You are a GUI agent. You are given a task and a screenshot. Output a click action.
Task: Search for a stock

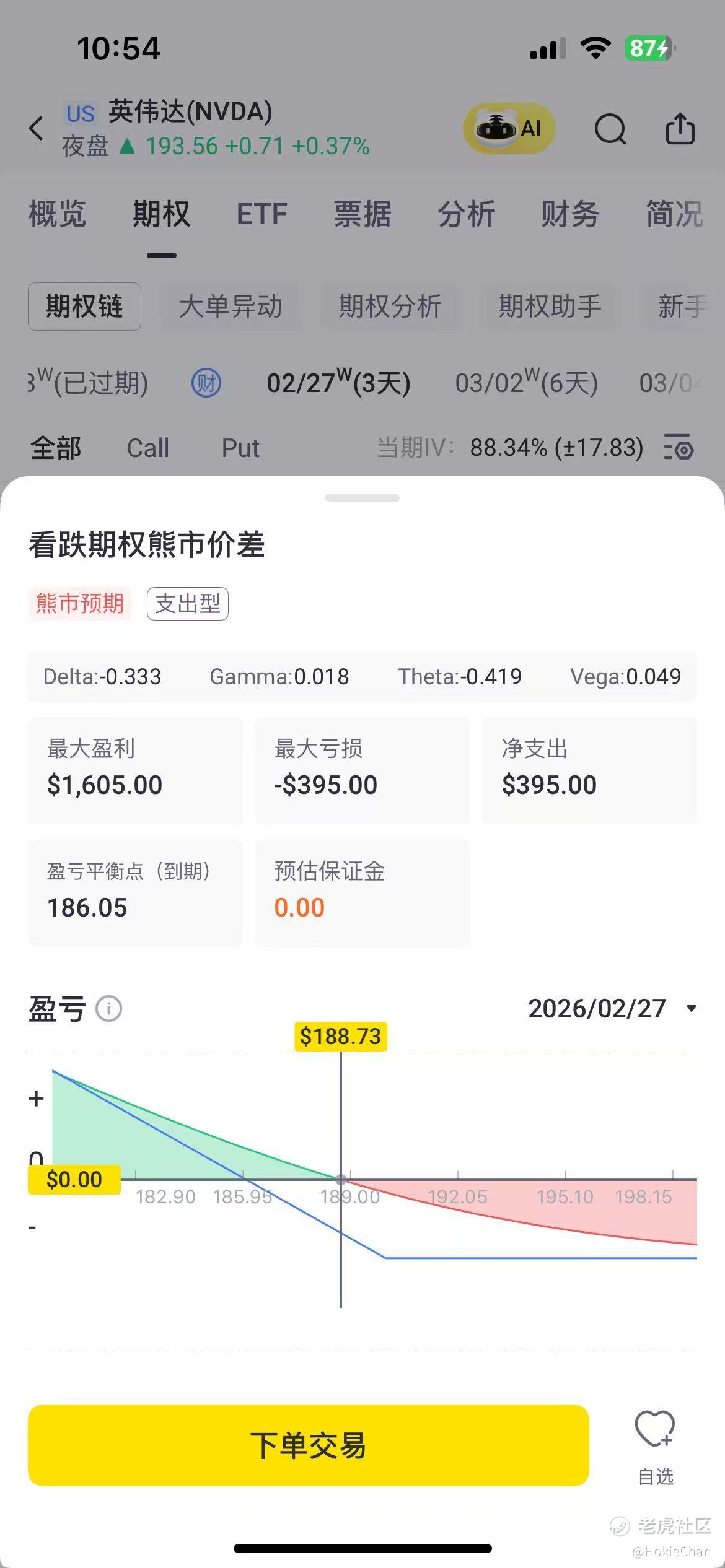pos(610,129)
